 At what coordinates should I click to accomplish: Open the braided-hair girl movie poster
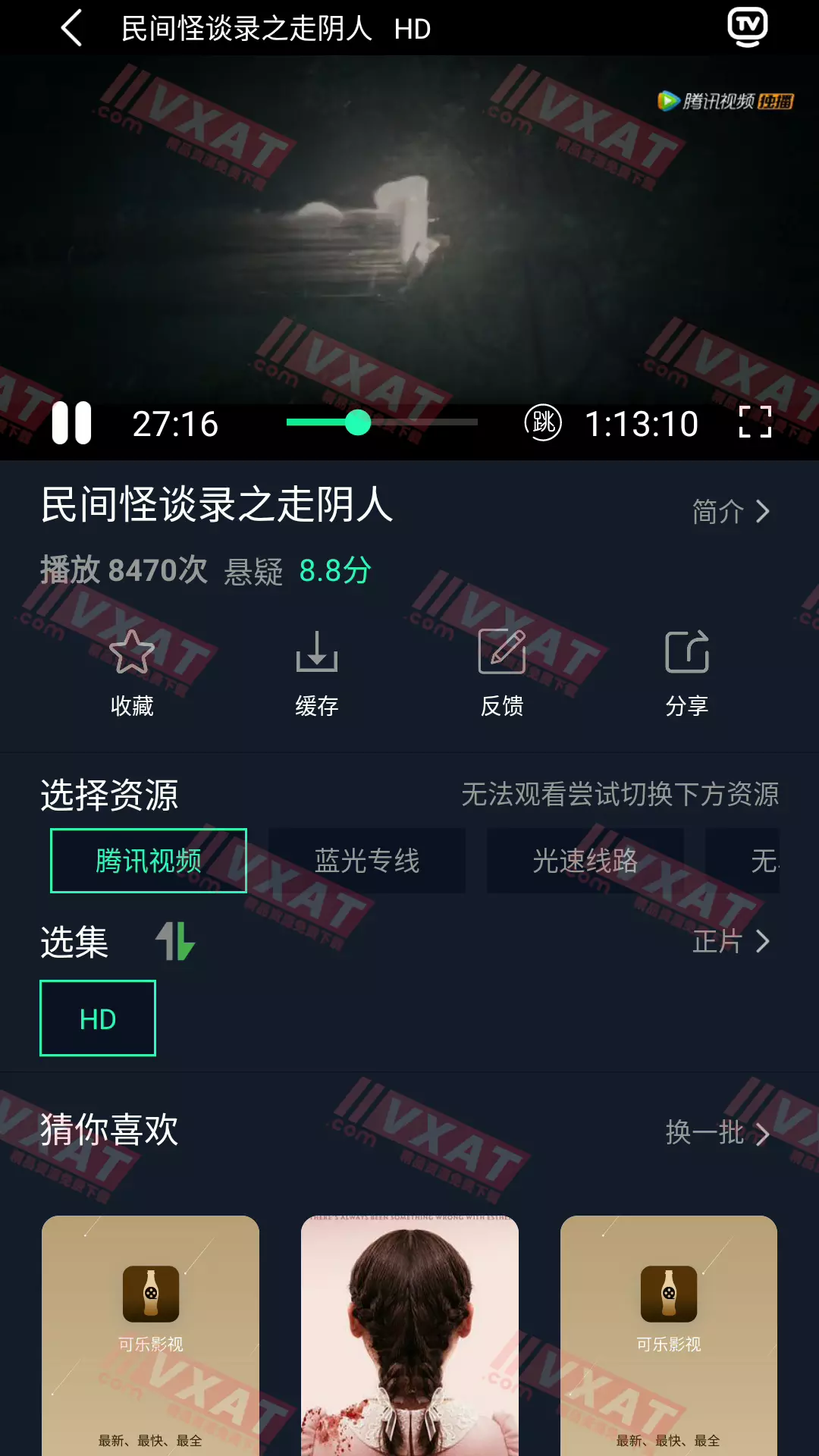(409, 1335)
